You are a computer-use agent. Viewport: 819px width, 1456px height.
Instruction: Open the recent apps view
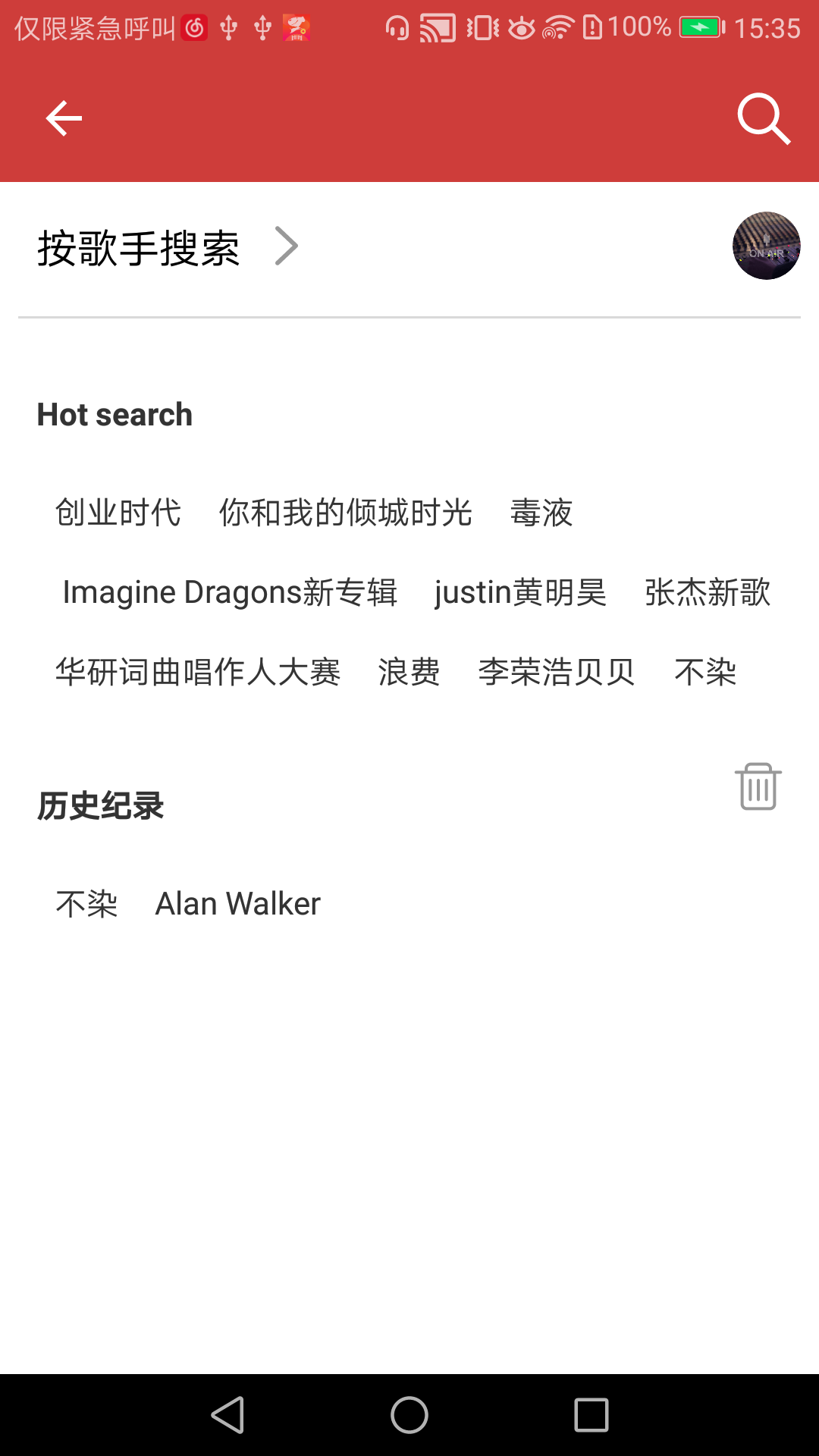[x=591, y=1415]
